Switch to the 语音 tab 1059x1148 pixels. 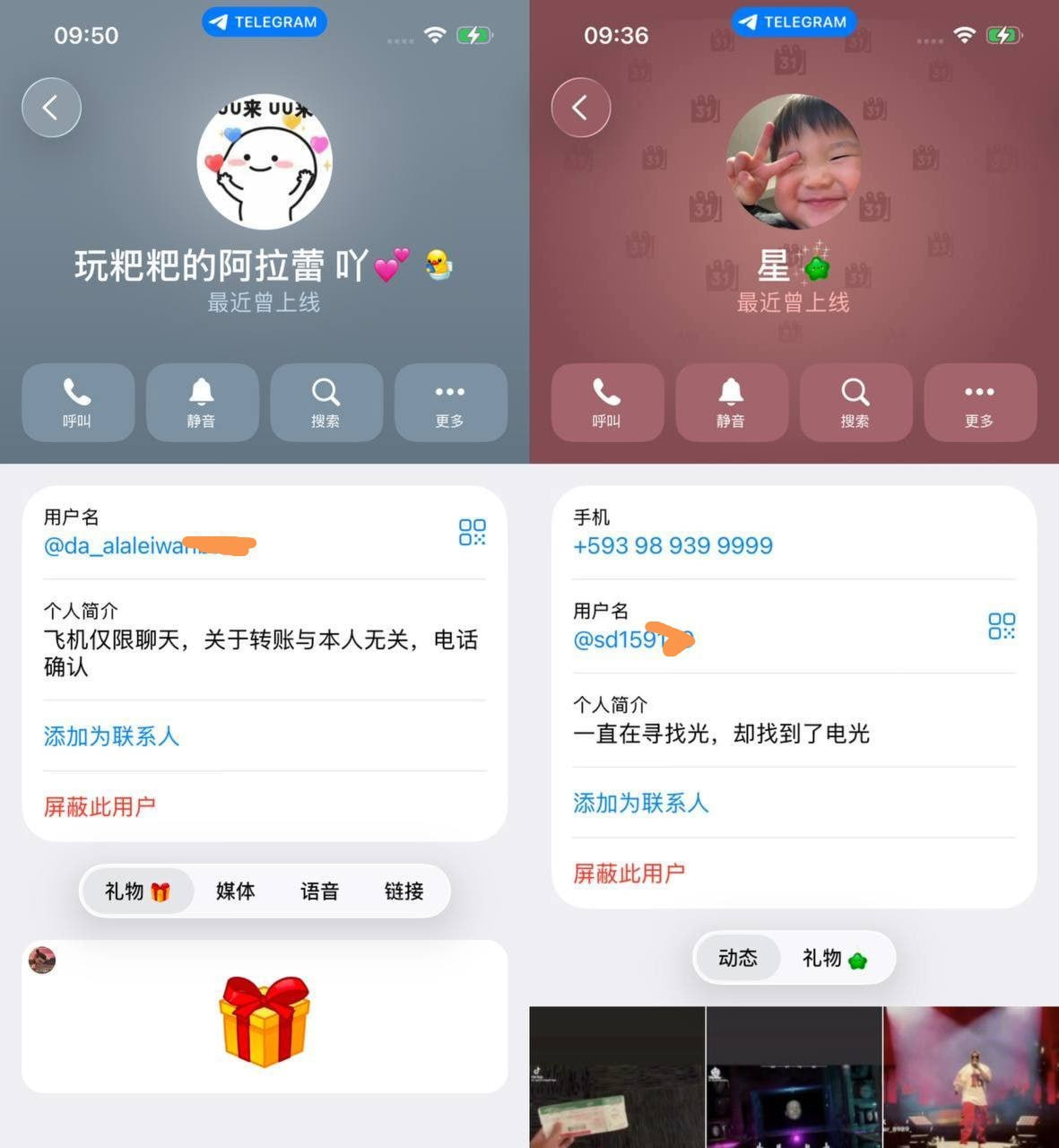[319, 891]
